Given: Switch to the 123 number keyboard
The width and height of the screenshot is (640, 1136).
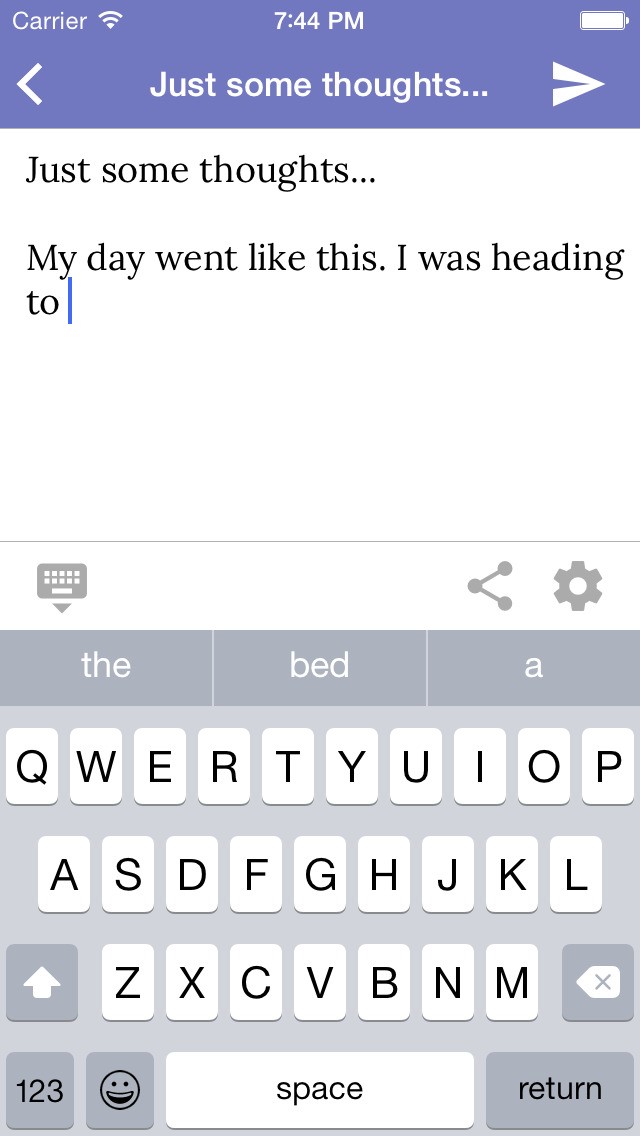Looking at the screenshot, I should click(x=40, y=1089).
